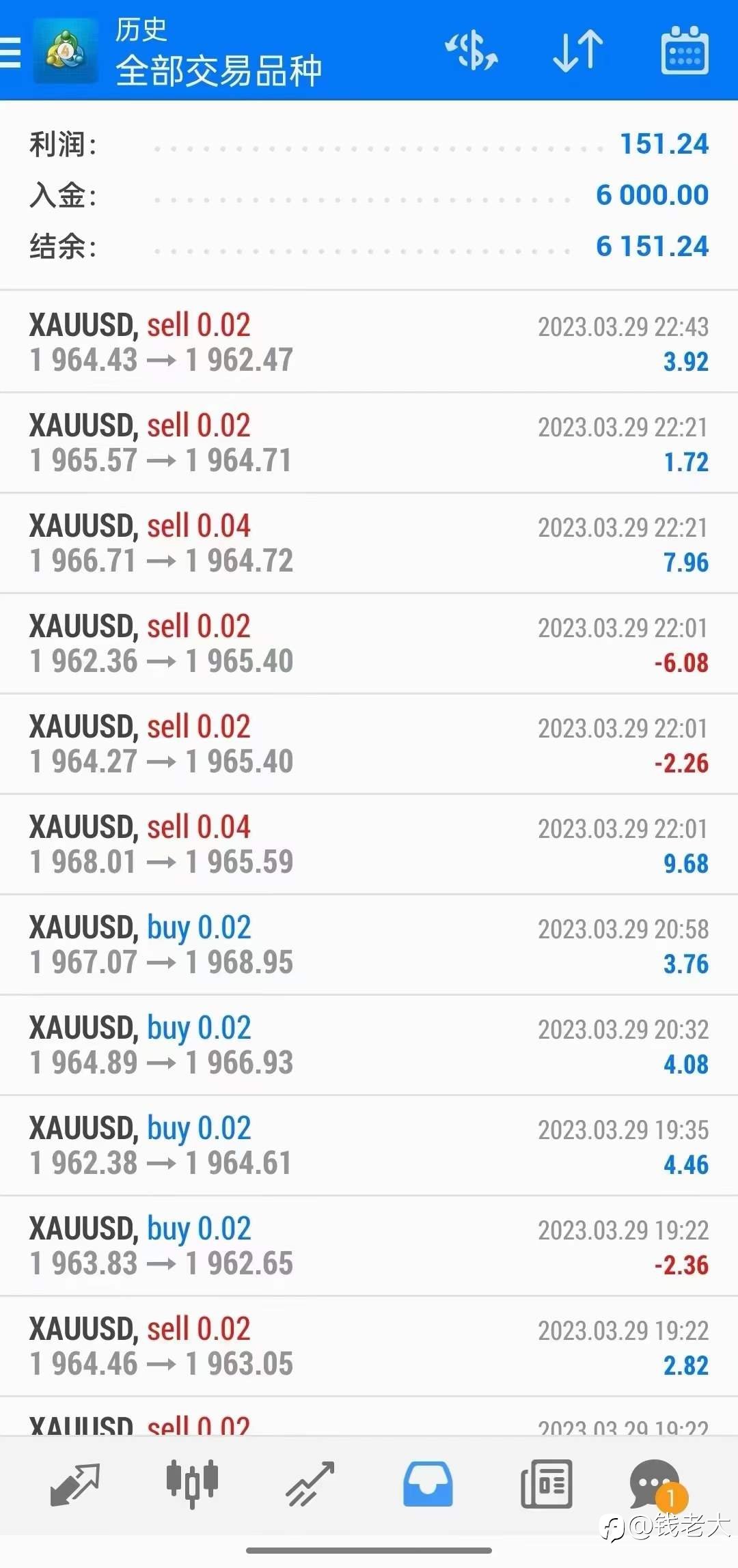The image size is (738, 1568).
Task: Open the sort arrows option
Action: [578, 51]
